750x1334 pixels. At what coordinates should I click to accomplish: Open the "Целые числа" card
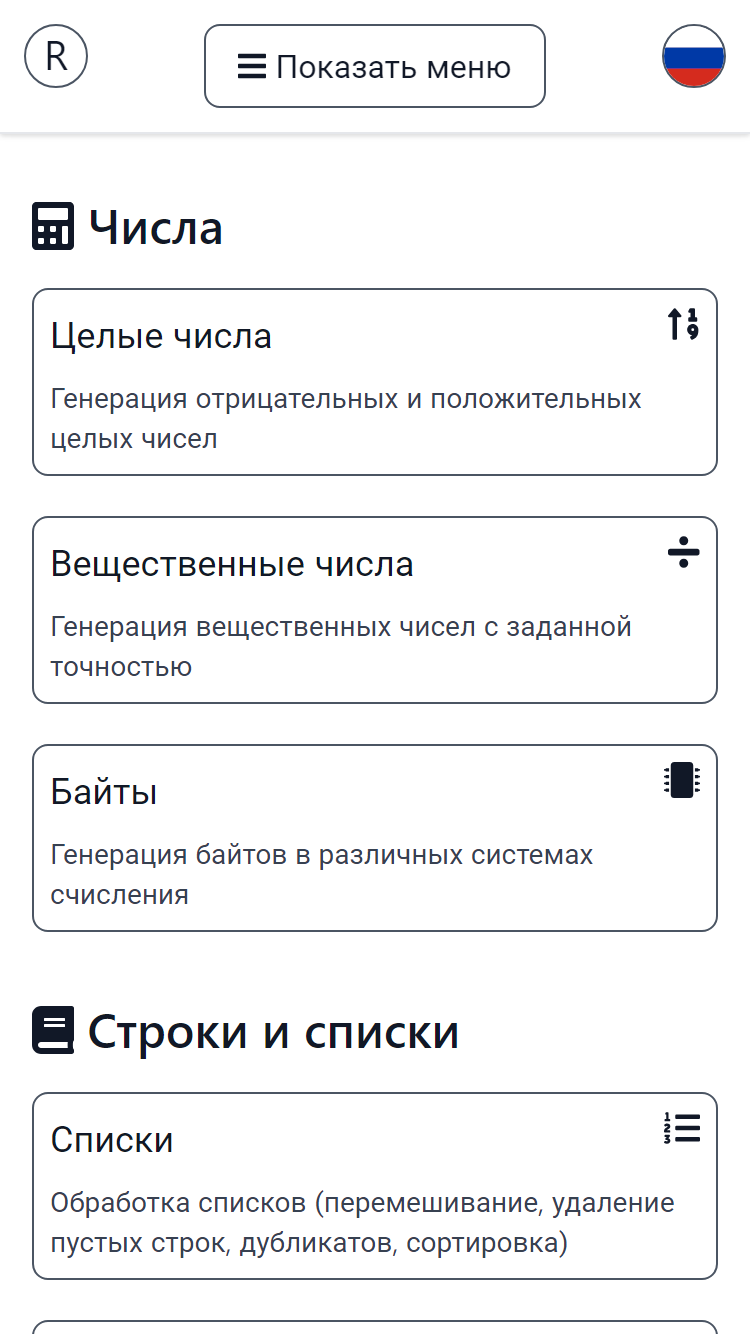[375, 382]
